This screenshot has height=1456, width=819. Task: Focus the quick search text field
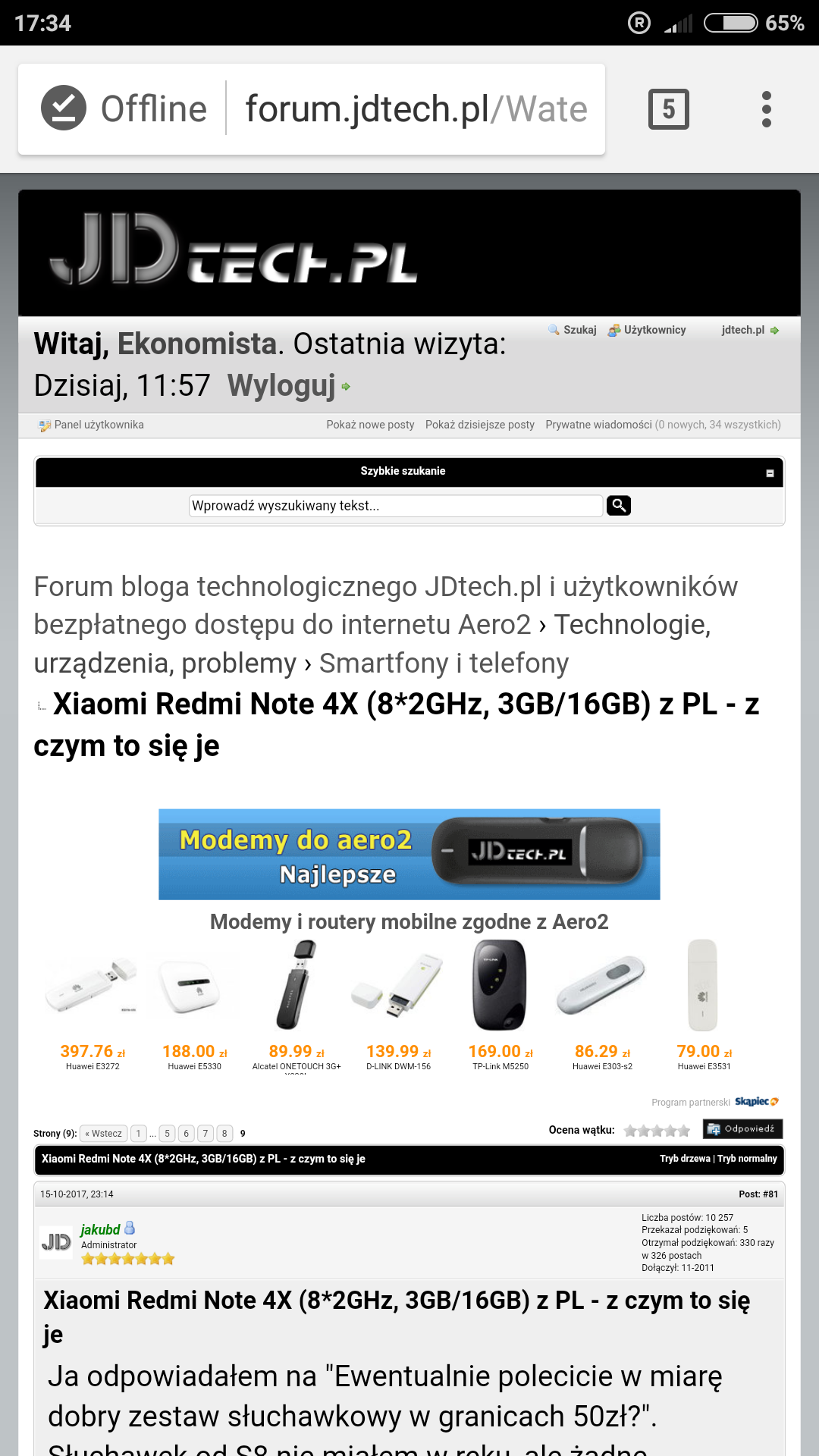click(395, 506)
